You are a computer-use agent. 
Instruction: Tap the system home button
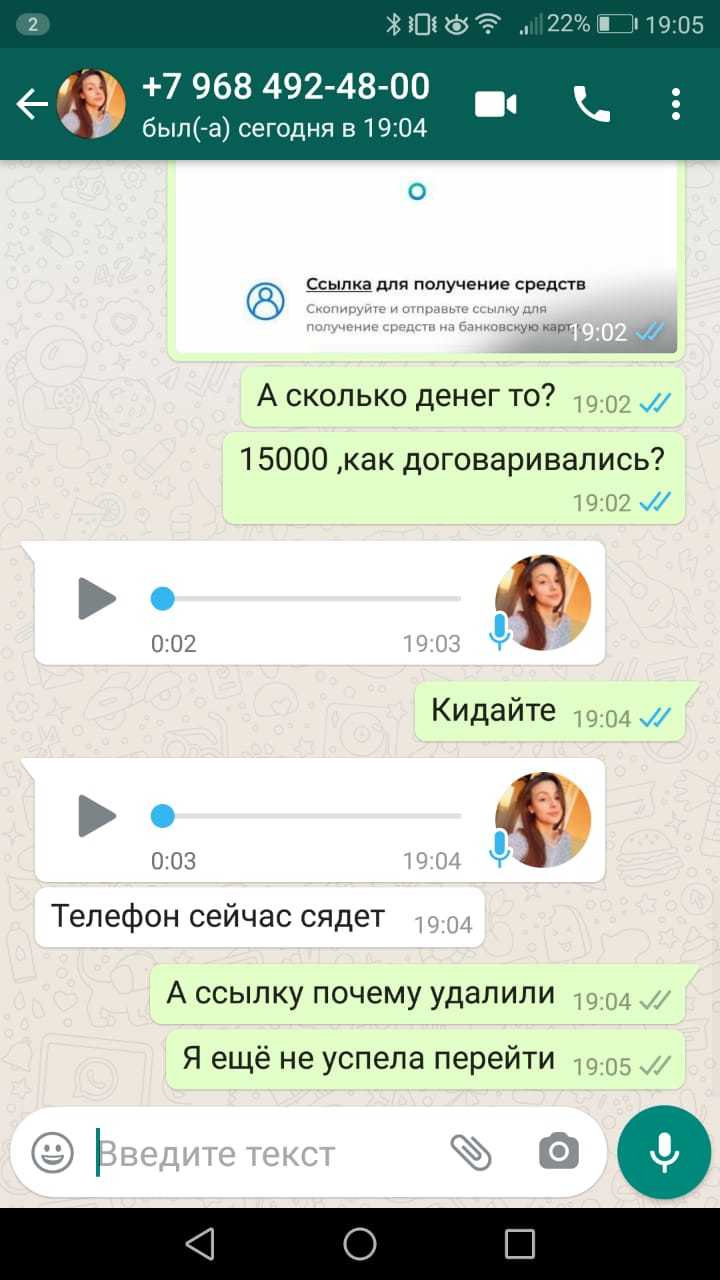(x=360, y=1244)
